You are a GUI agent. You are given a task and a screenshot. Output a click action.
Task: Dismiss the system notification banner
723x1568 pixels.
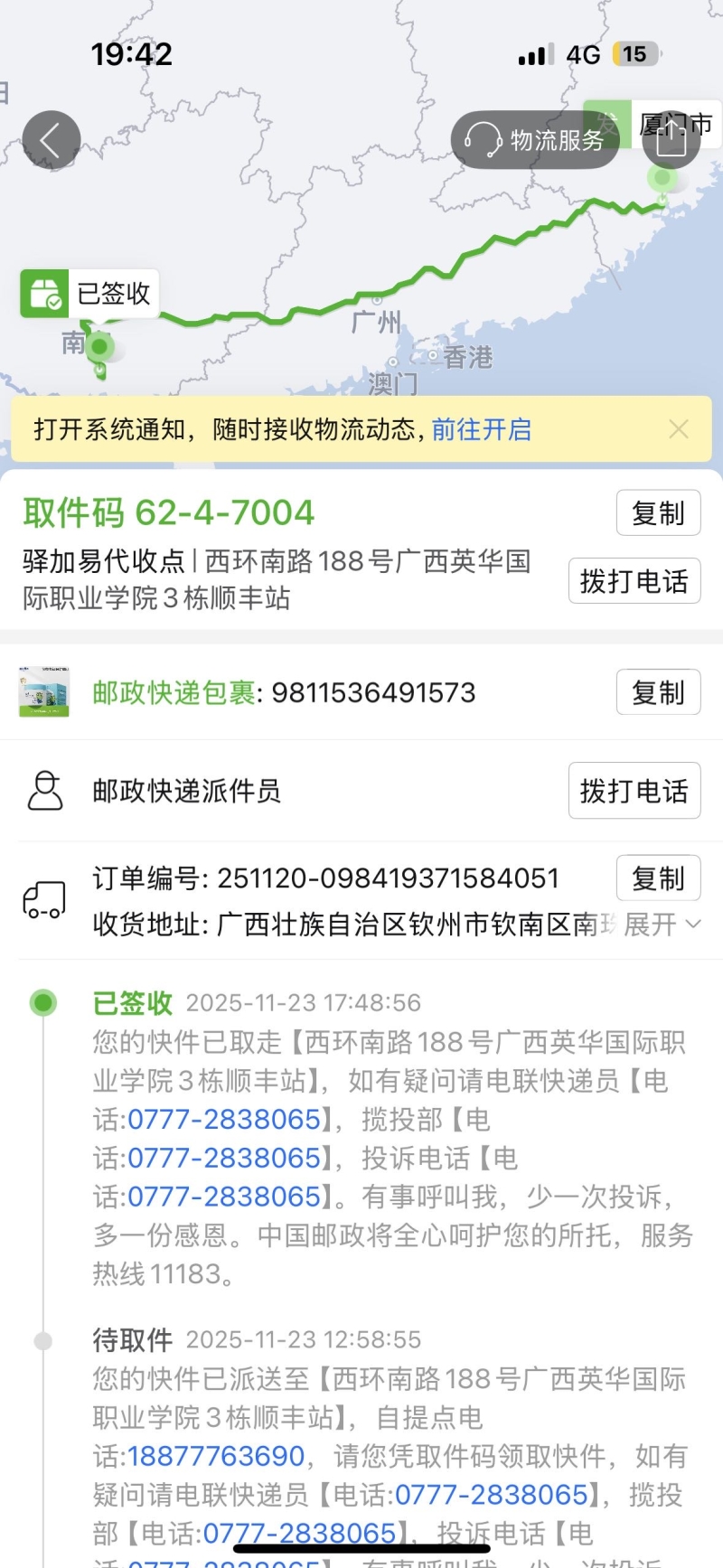(678, 429)
